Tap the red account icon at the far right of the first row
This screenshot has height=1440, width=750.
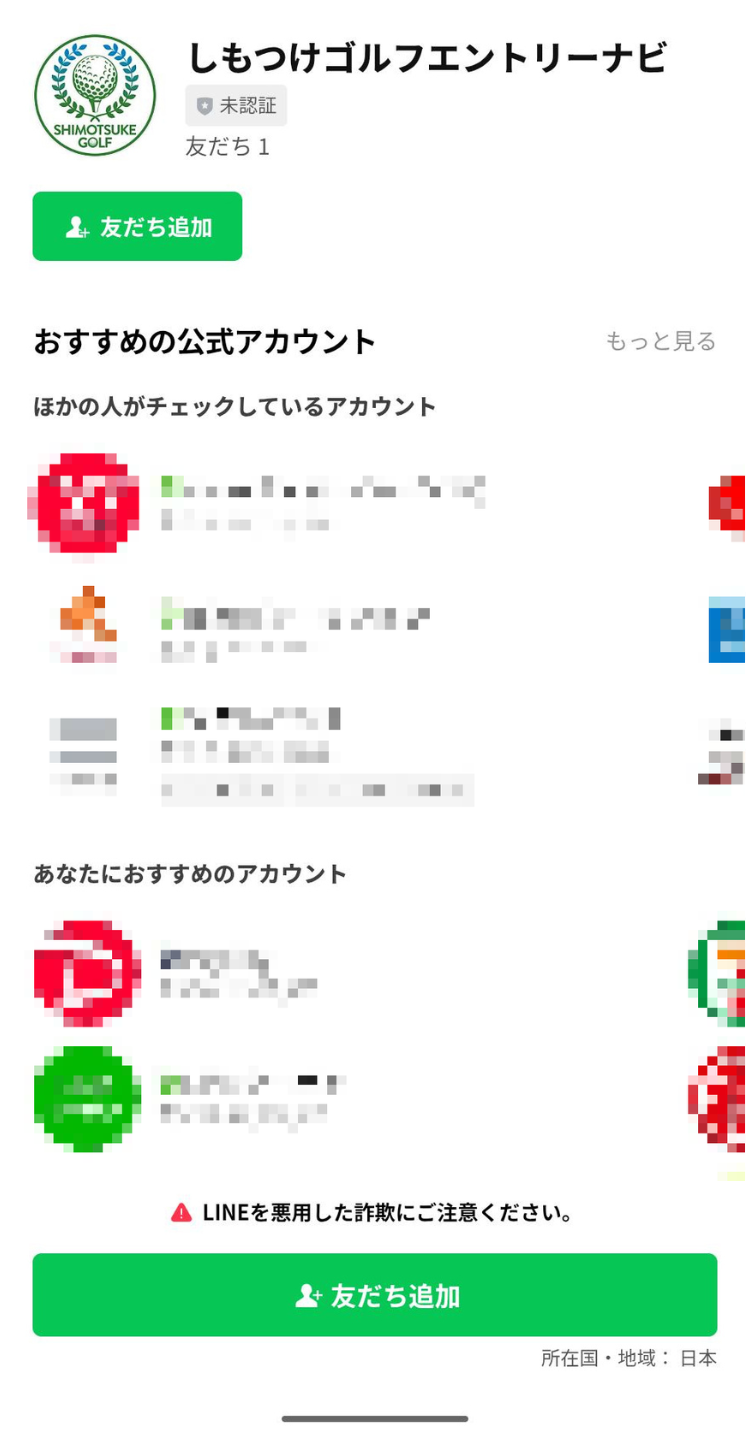[728, 503]
